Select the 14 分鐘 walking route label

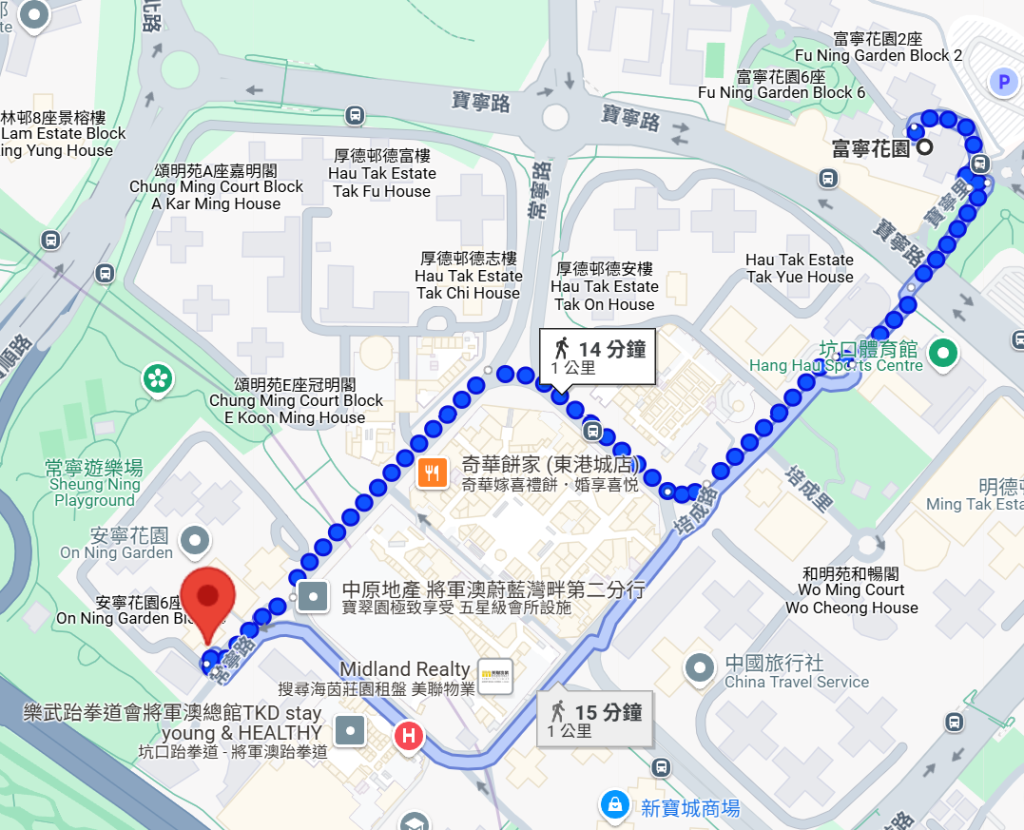(598, 356)
